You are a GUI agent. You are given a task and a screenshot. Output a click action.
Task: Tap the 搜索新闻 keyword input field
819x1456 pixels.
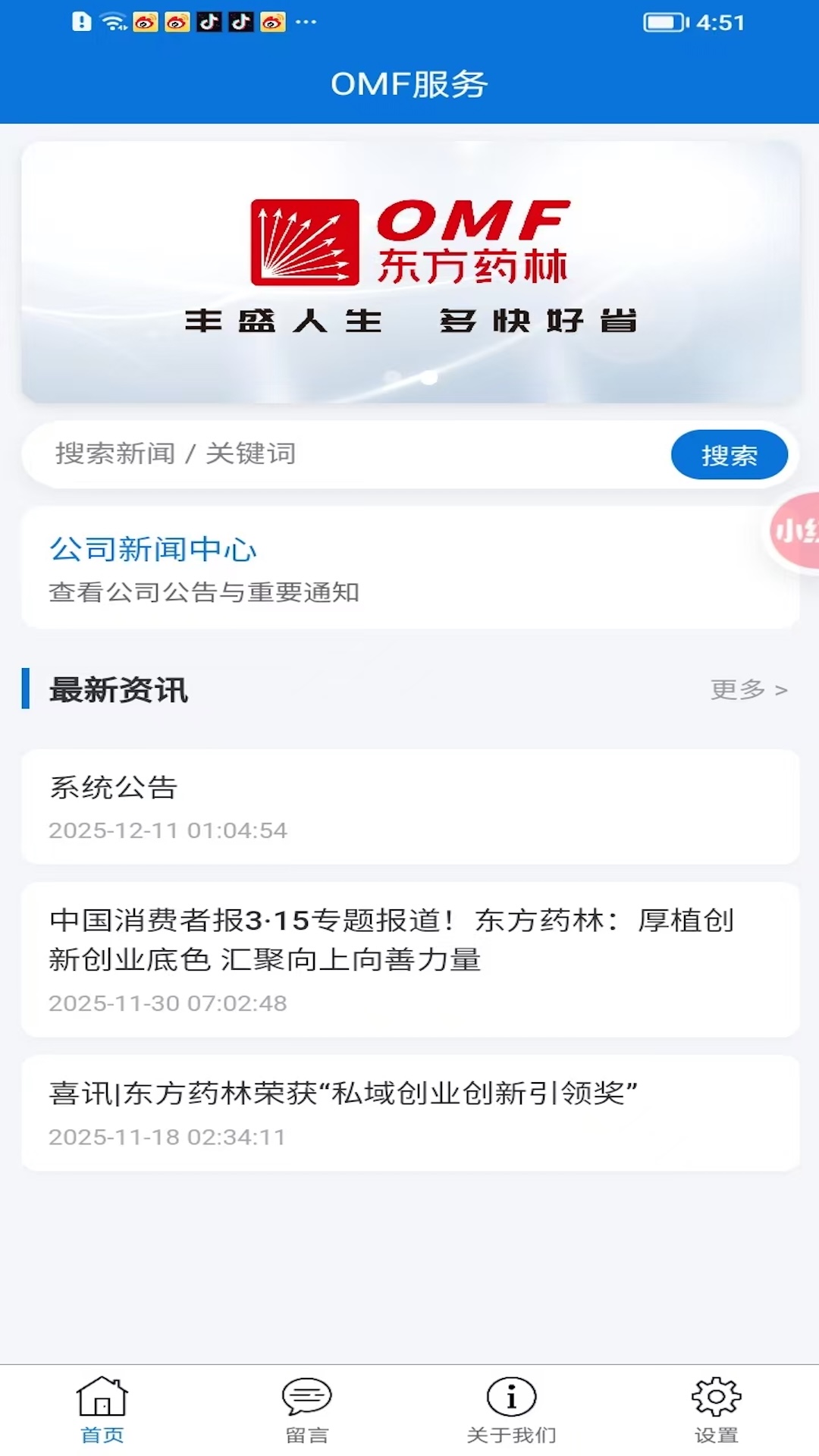pyautogui.click(x=303, y=453)
